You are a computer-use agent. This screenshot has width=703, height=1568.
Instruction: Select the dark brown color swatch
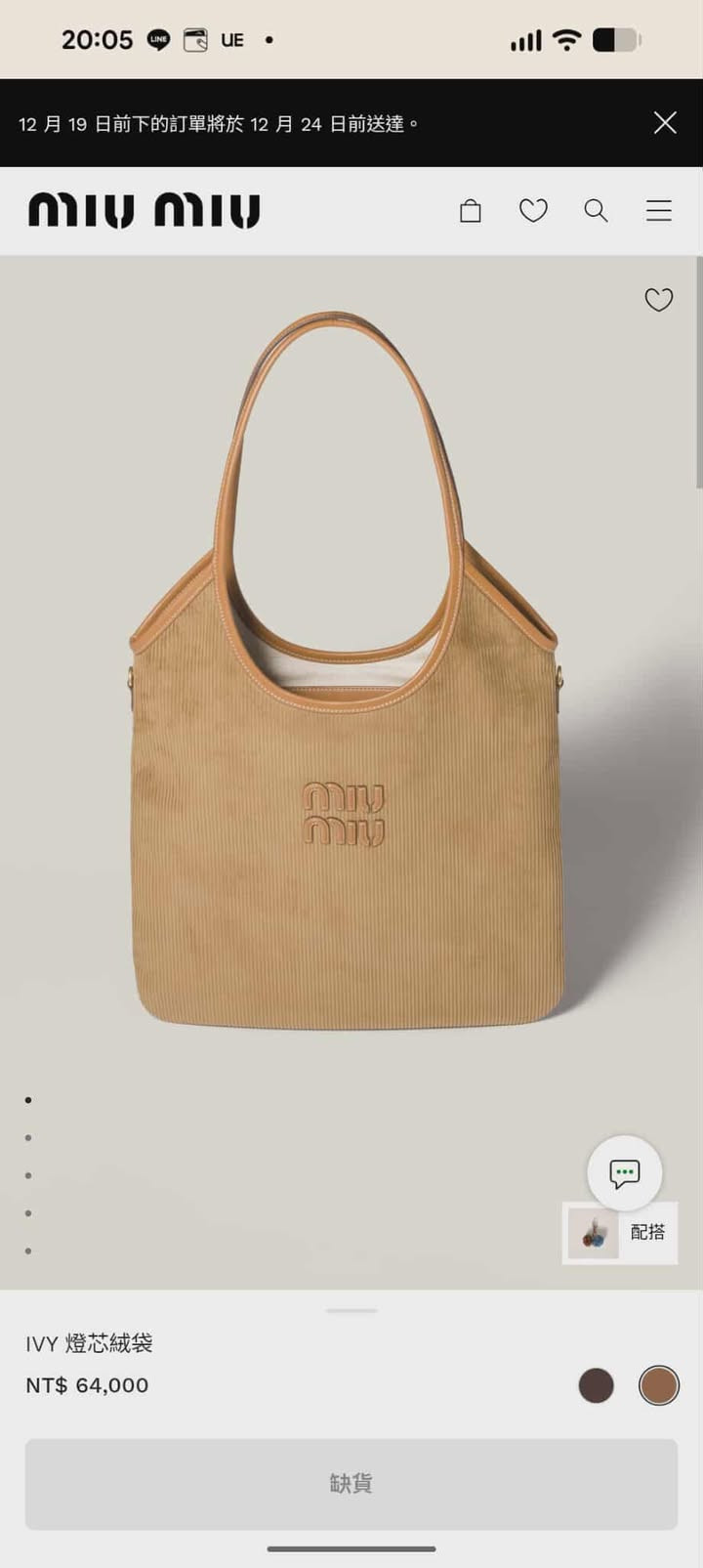point(596,1385)
